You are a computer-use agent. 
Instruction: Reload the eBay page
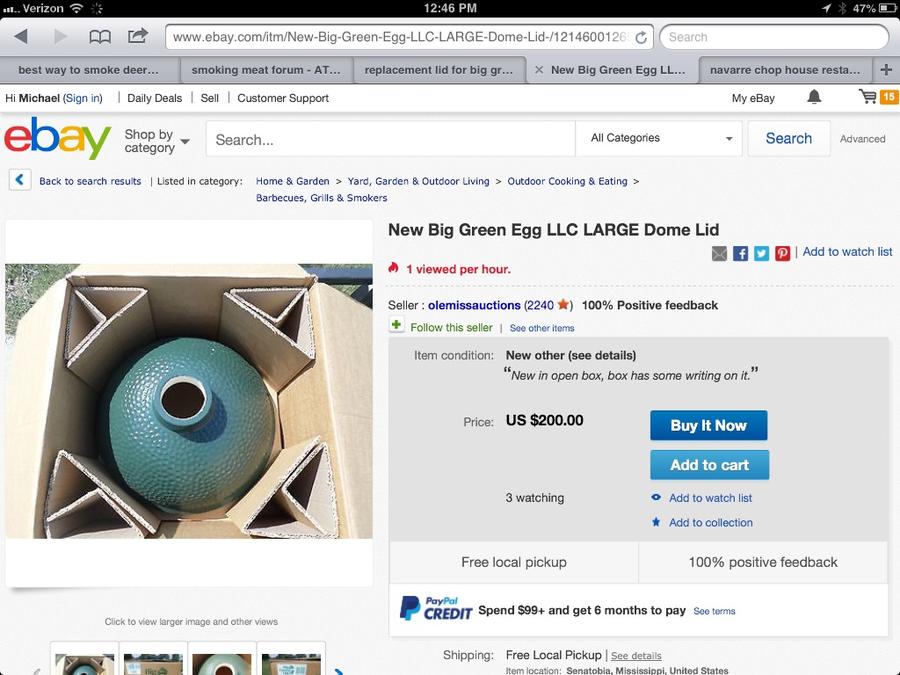tap(641, 38)
